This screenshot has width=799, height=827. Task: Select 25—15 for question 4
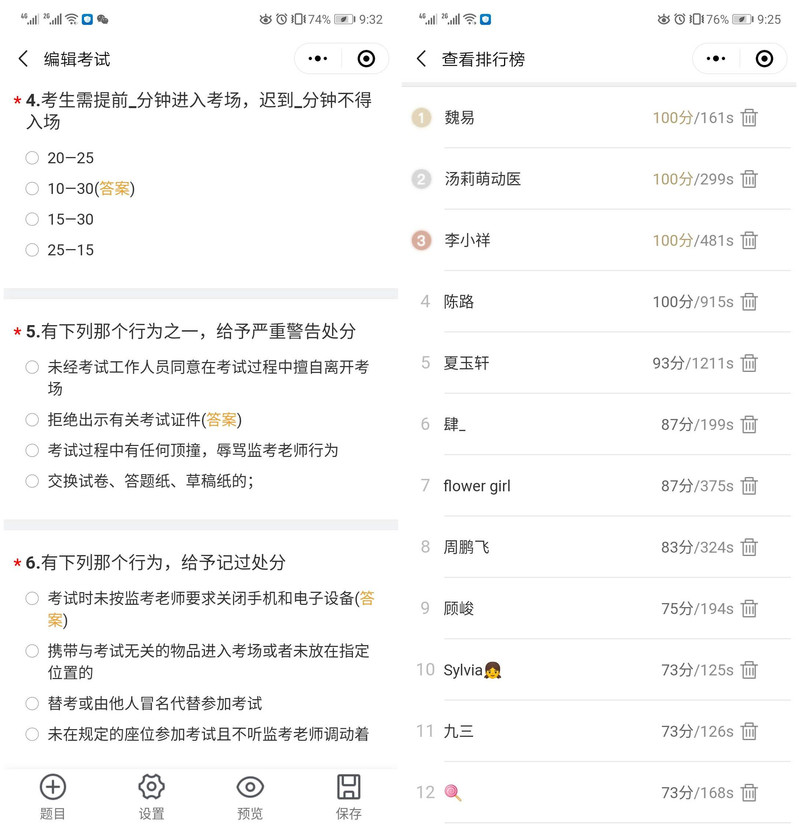(x=32, y=250)
